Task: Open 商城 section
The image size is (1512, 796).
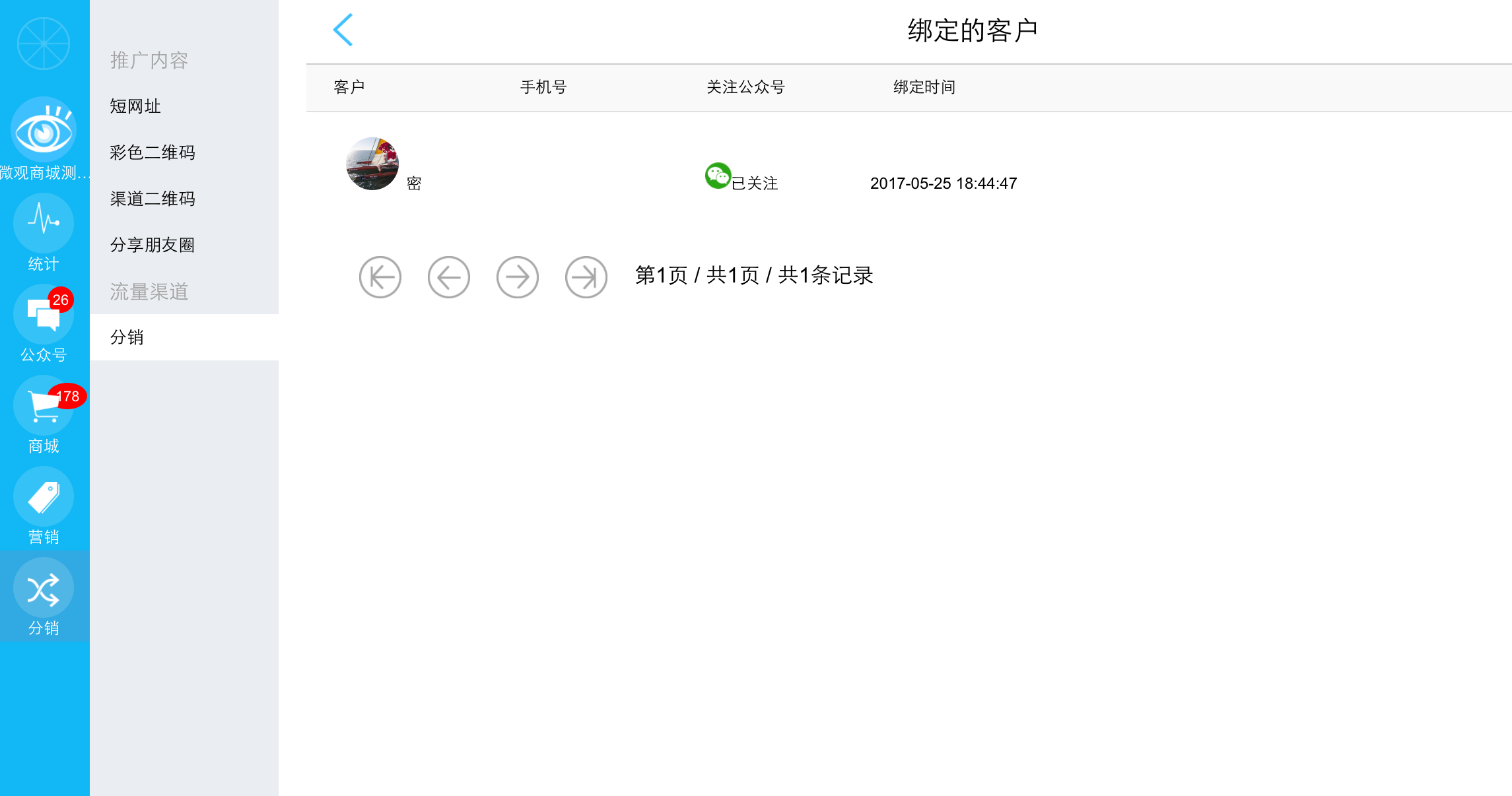Action: [44, 415]
